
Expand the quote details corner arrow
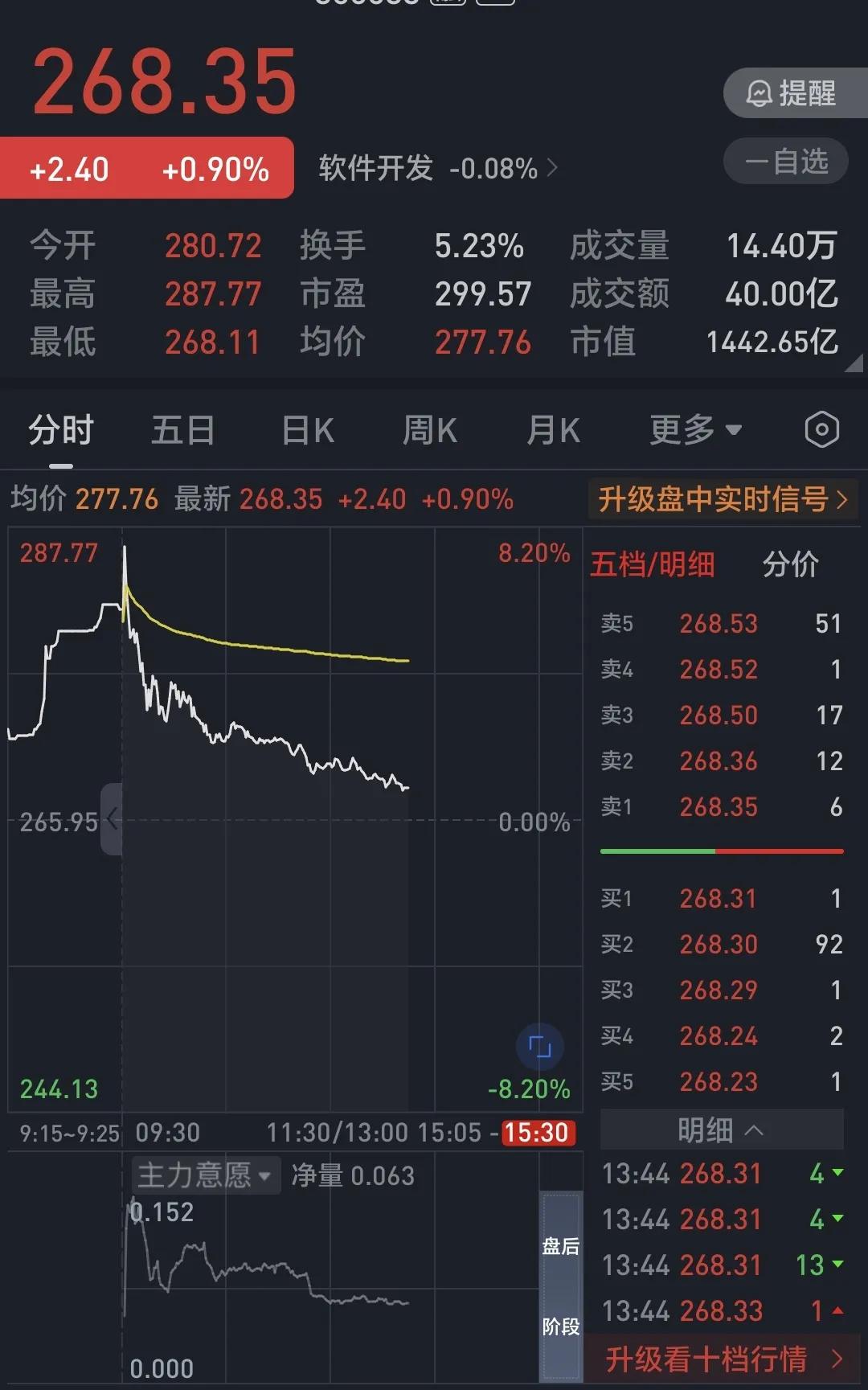tap(853, 363)
